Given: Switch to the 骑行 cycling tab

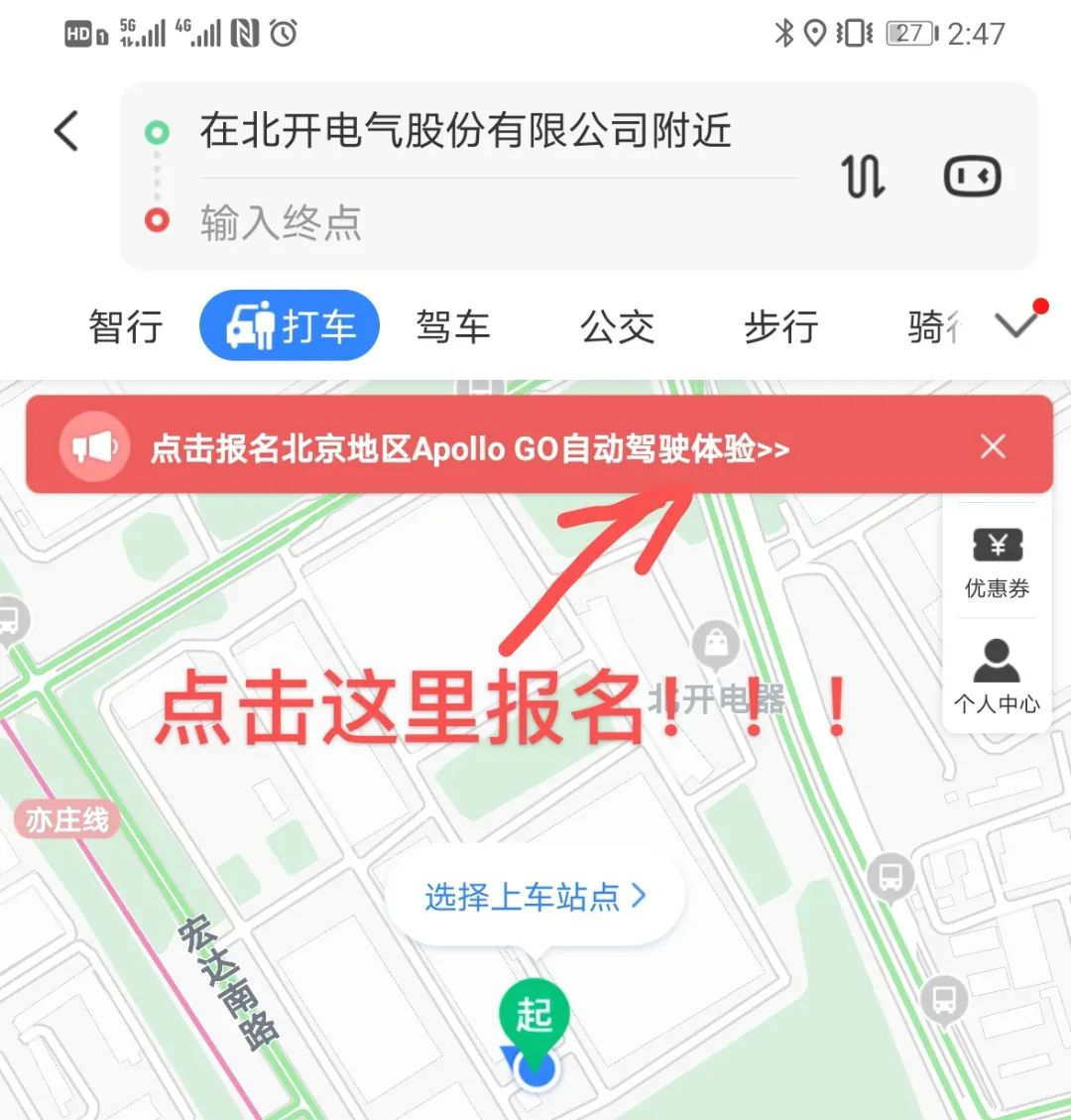Looking at the screenshot, I should [934, 326].
